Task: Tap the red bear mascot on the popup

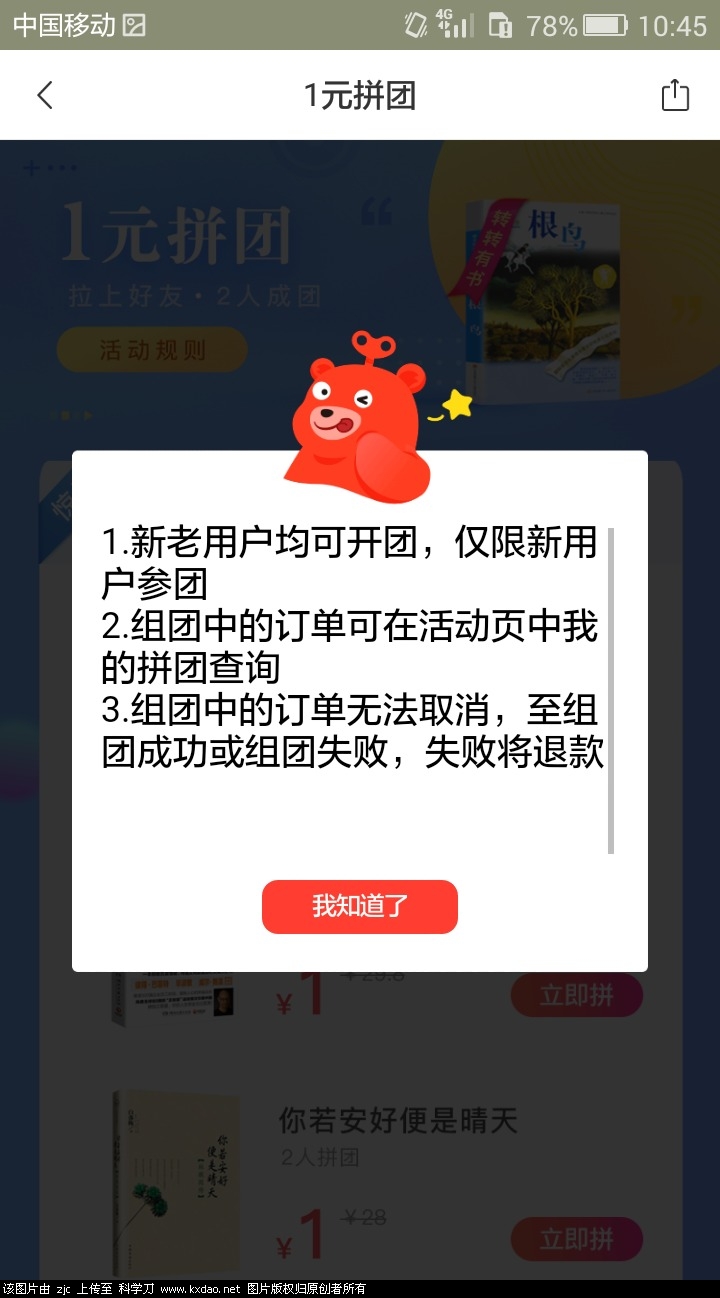Action: point(360,410)
